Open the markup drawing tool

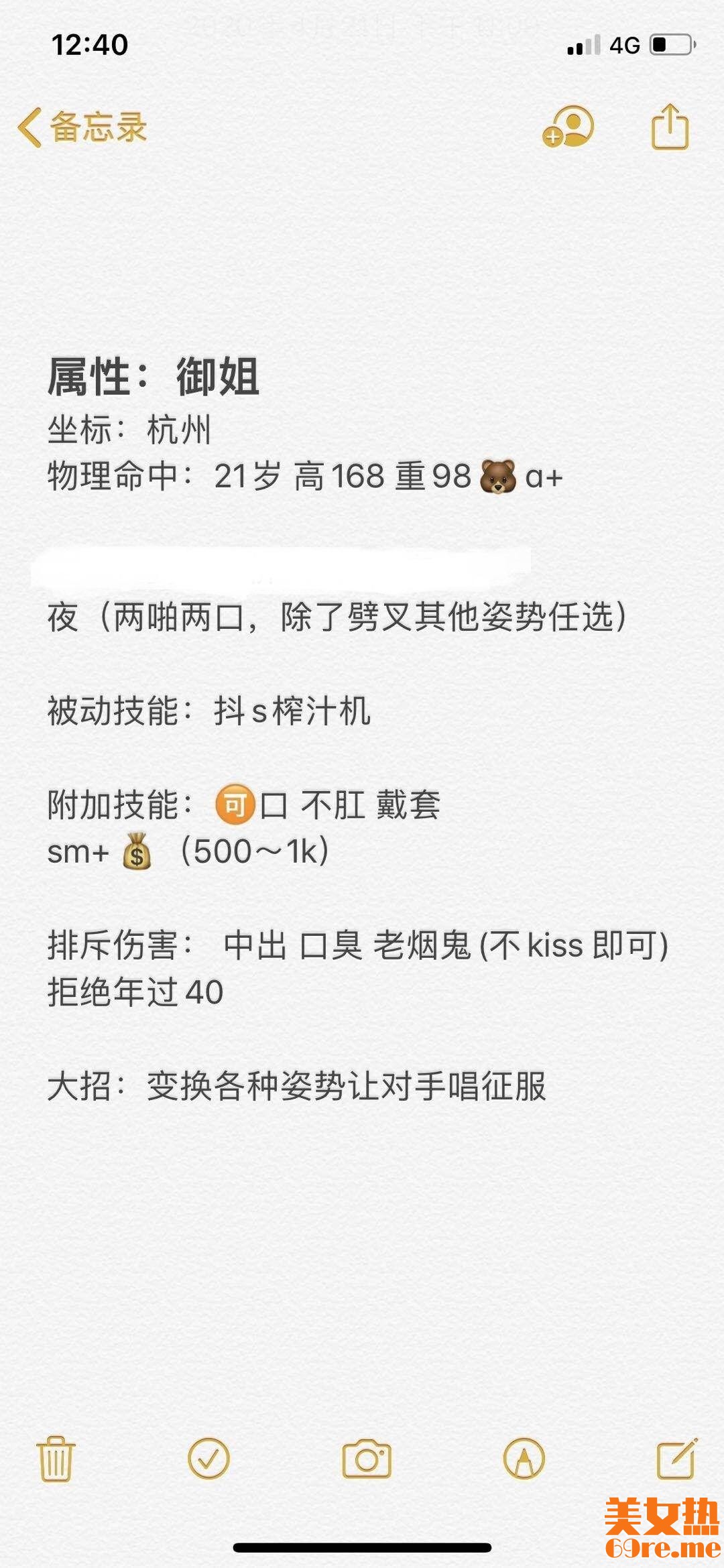click(x=524, y=1458)
